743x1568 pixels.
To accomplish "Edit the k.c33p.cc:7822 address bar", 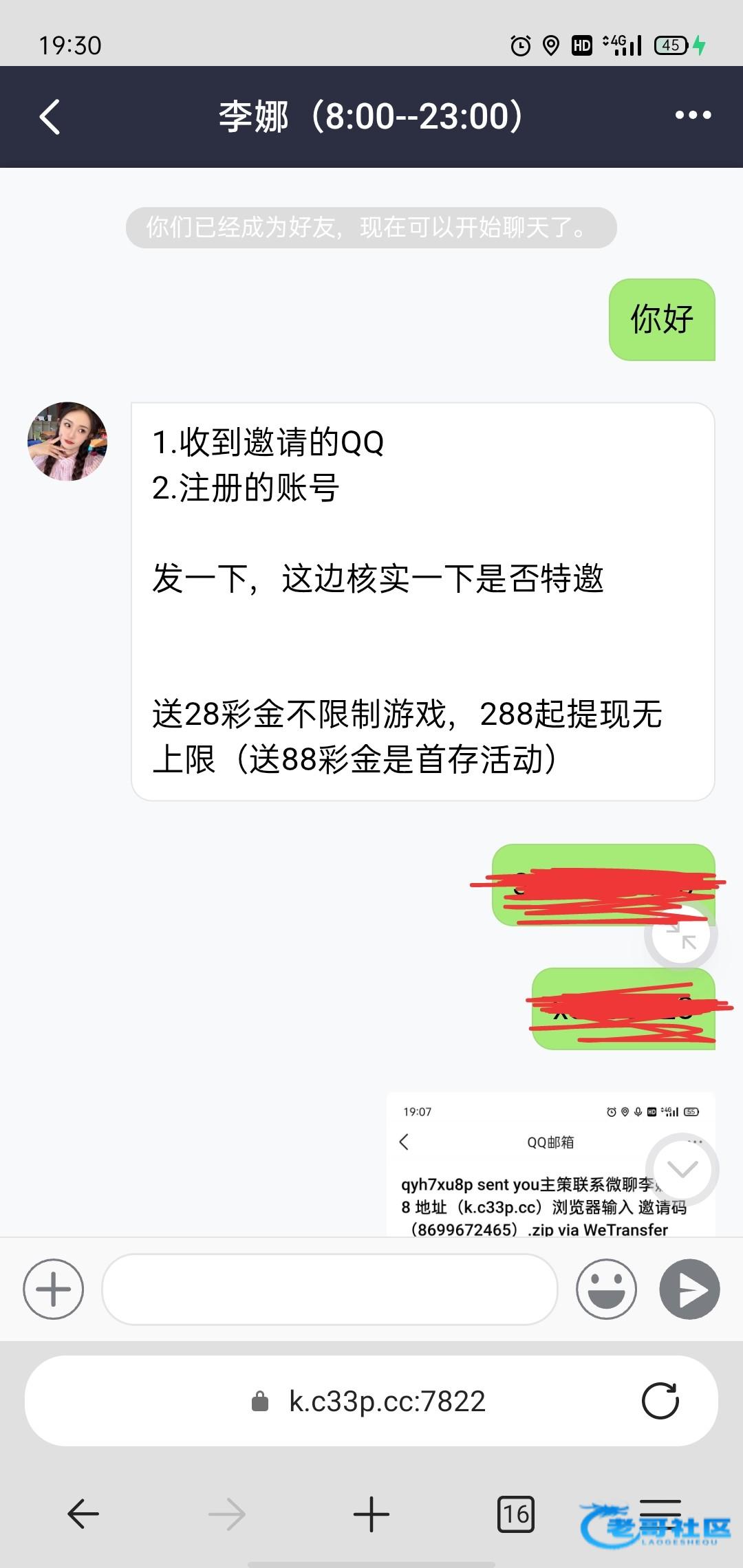I will click(x=387, y=1401).
